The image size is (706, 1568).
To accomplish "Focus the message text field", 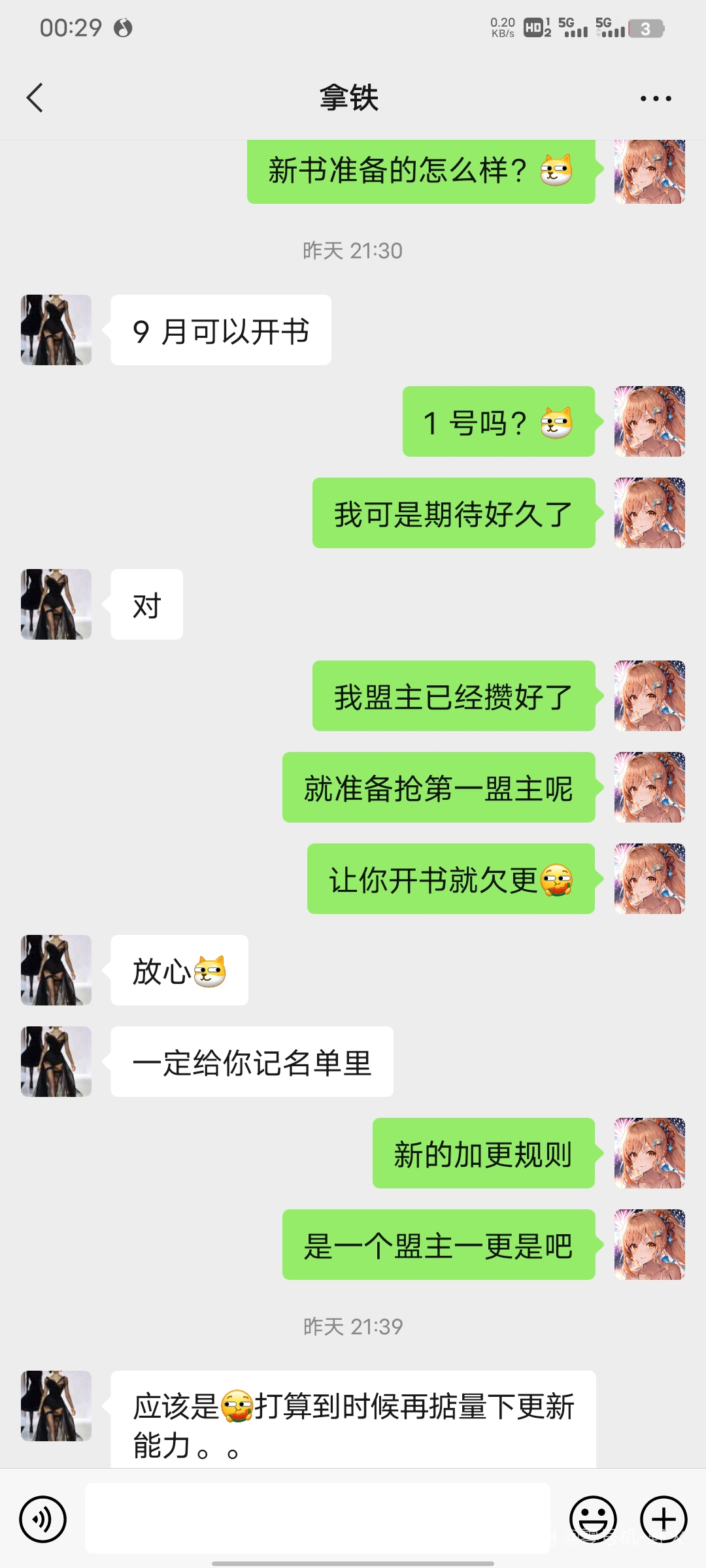I will pos(317,1518).
